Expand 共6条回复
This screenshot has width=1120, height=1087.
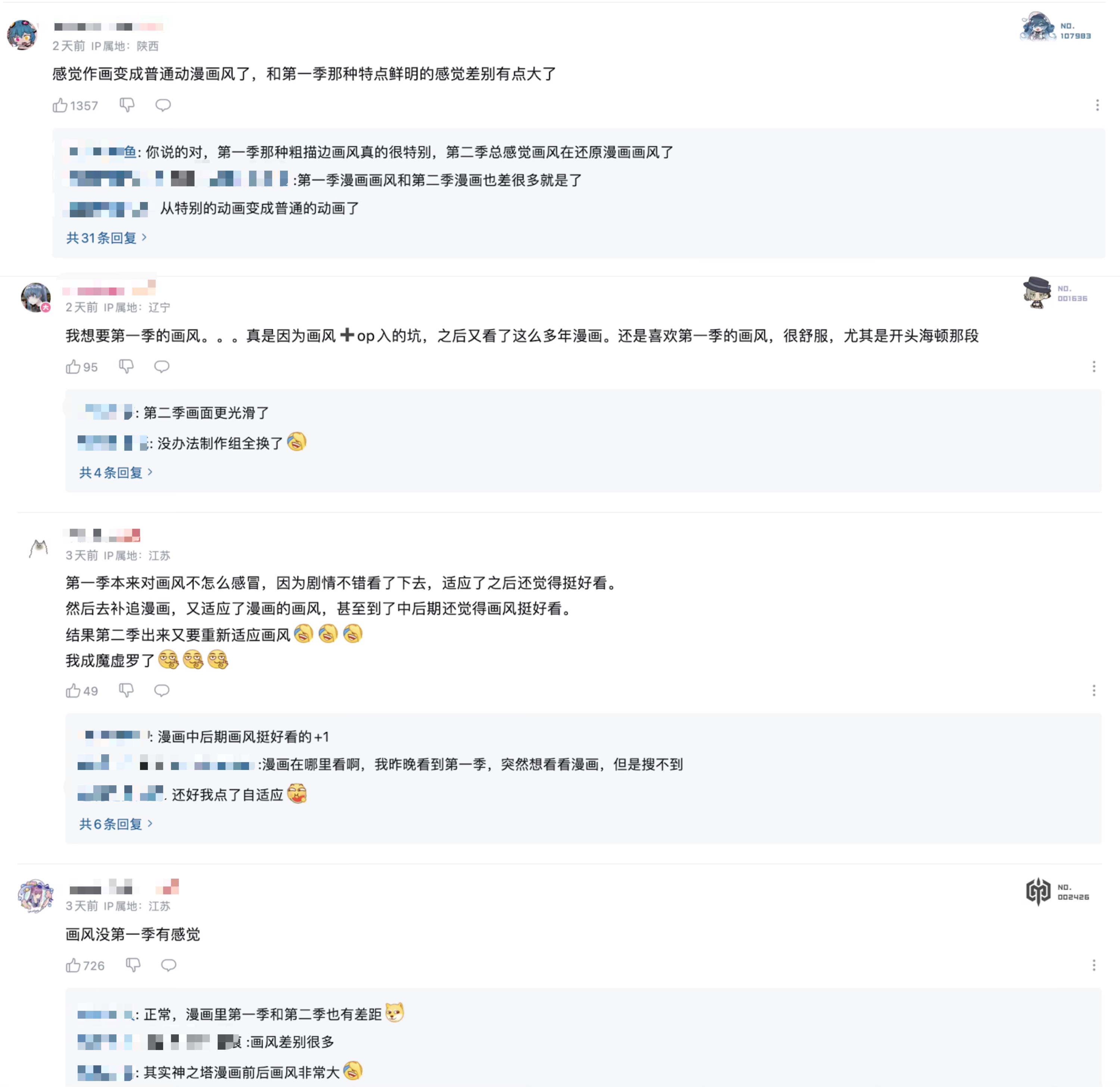coord(115,824)
